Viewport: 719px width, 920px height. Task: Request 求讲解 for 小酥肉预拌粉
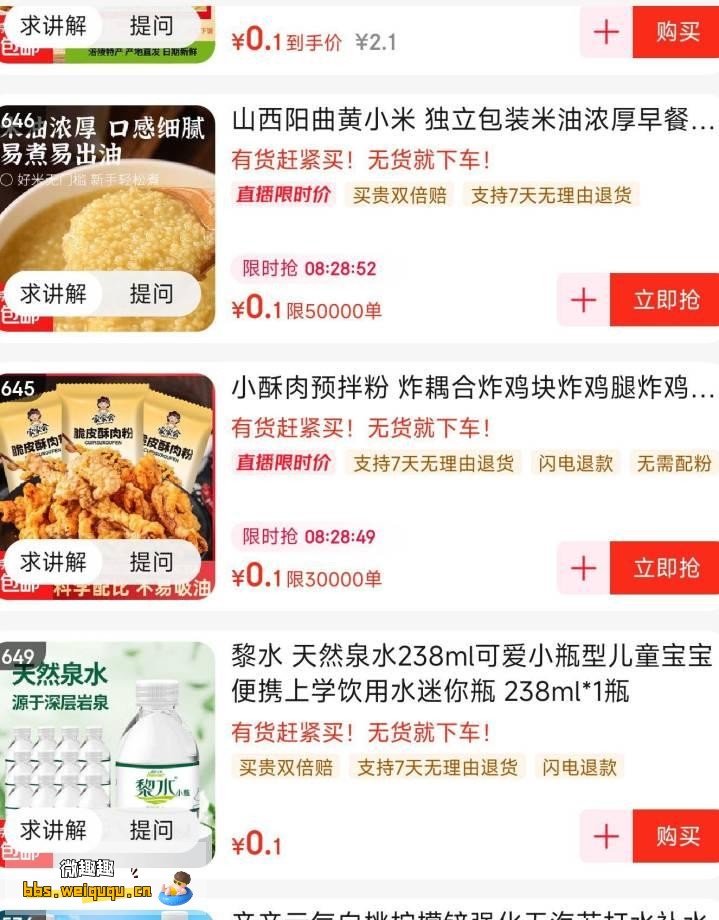54,562
